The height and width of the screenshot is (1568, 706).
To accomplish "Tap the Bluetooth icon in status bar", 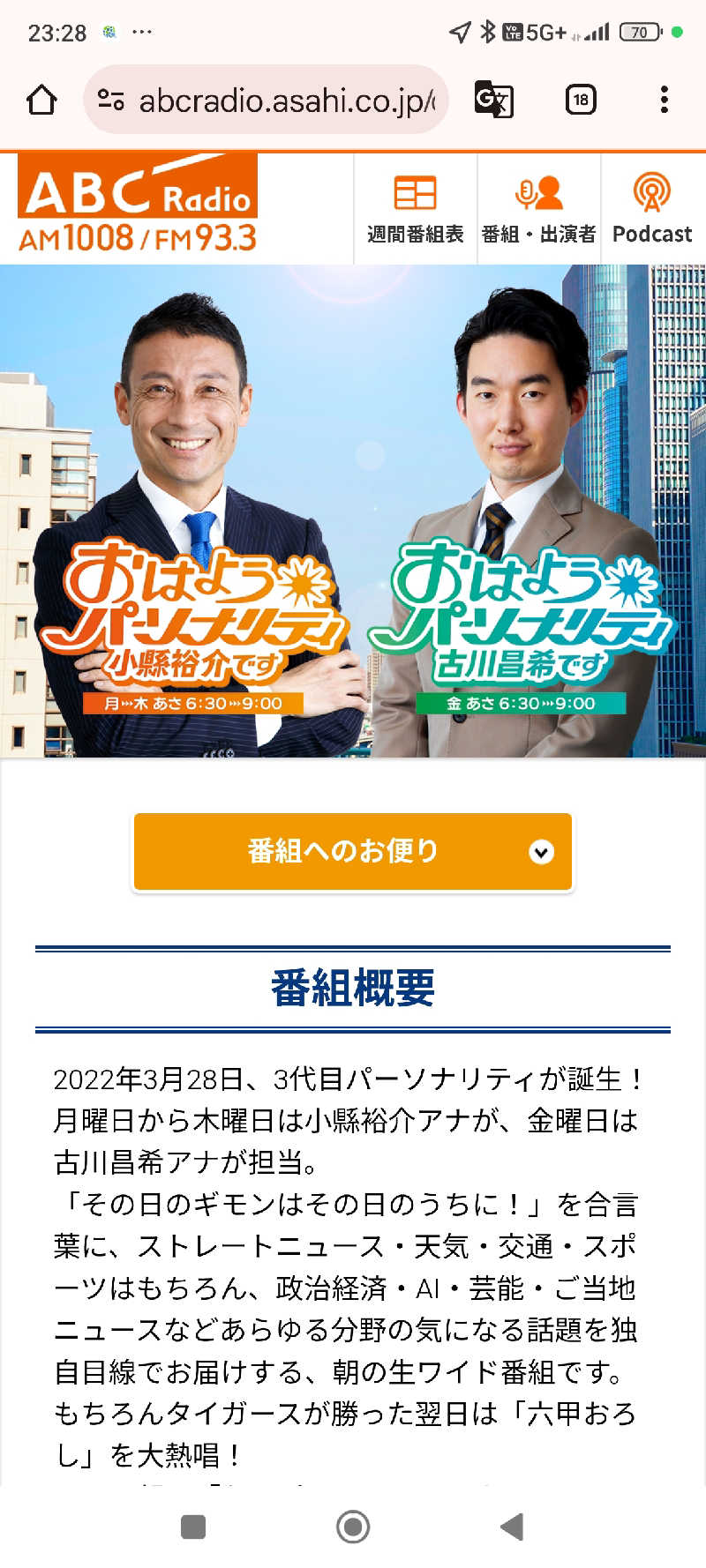I will (x=488, y=29).
